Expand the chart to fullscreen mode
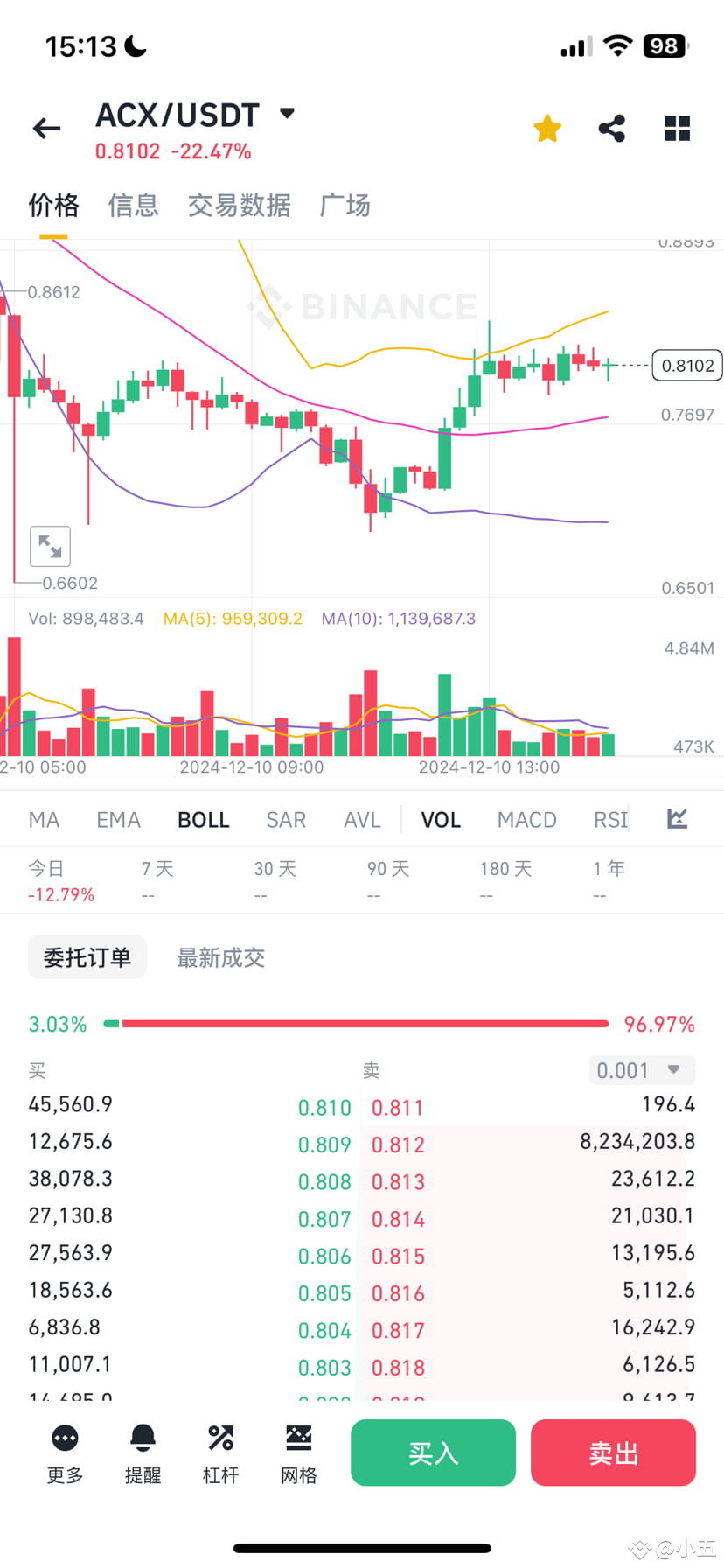Viewport: 724px width, 1568px height. 50,545
